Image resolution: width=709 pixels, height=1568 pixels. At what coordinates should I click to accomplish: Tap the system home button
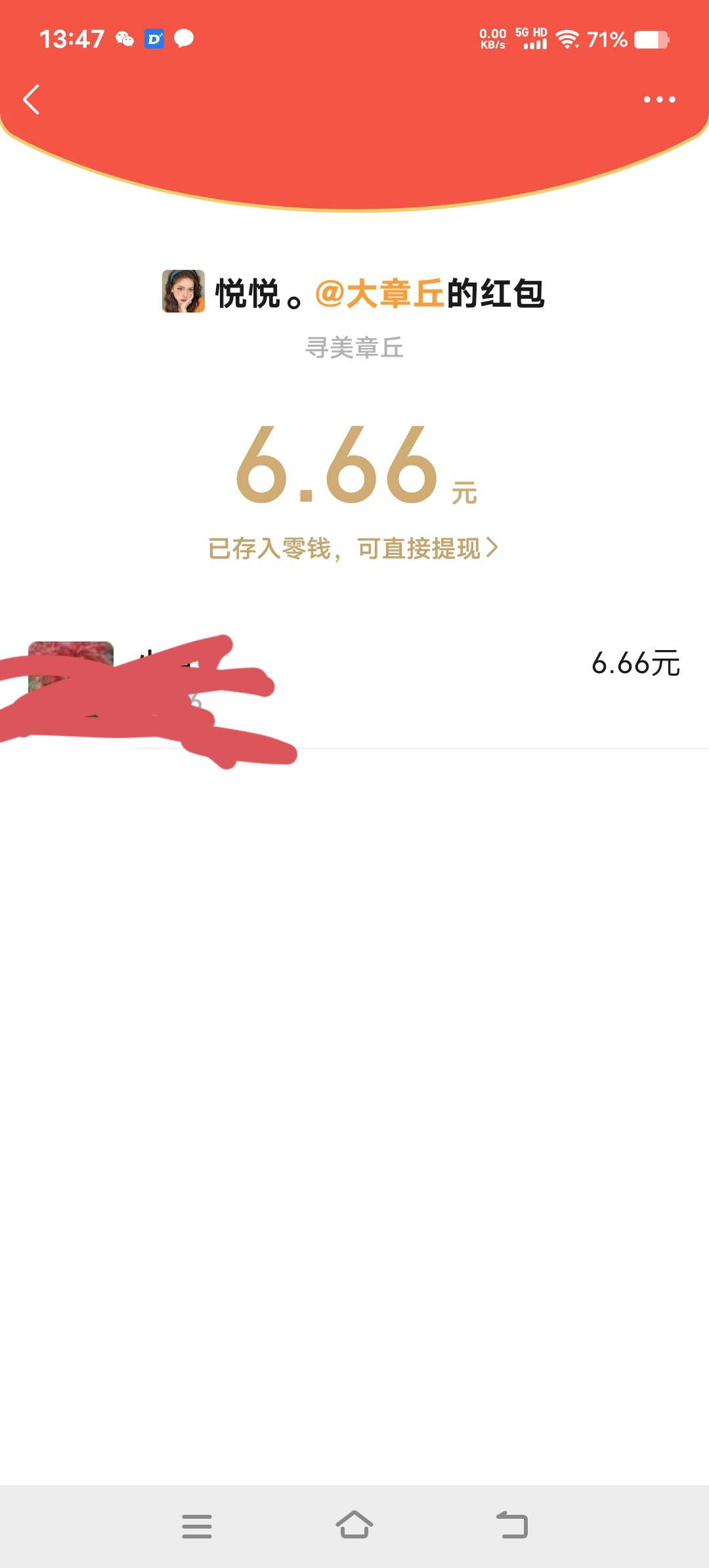(354, 1525)
